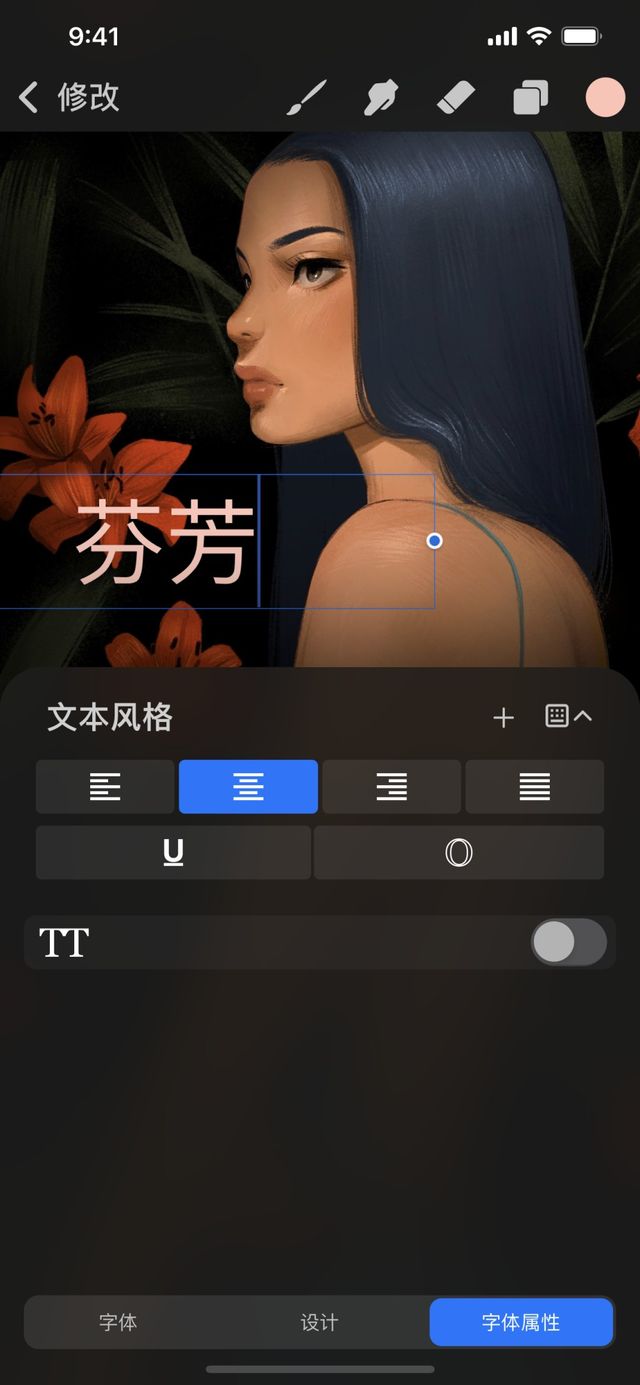The height and width of the screenshot is (1385, 640).
Task: Choose center text alignment
Action: (x=248, y=787)
